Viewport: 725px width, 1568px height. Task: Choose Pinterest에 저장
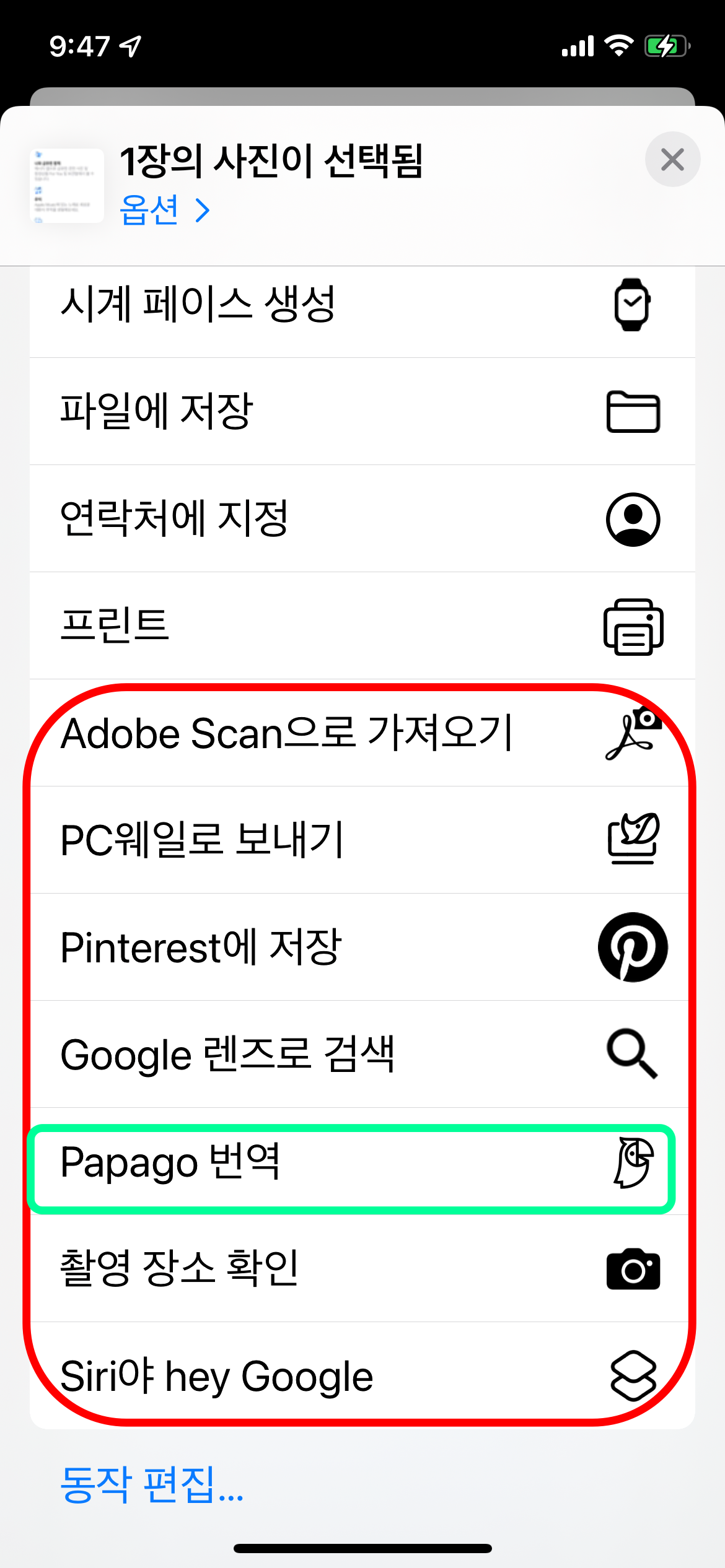[362, 947]
